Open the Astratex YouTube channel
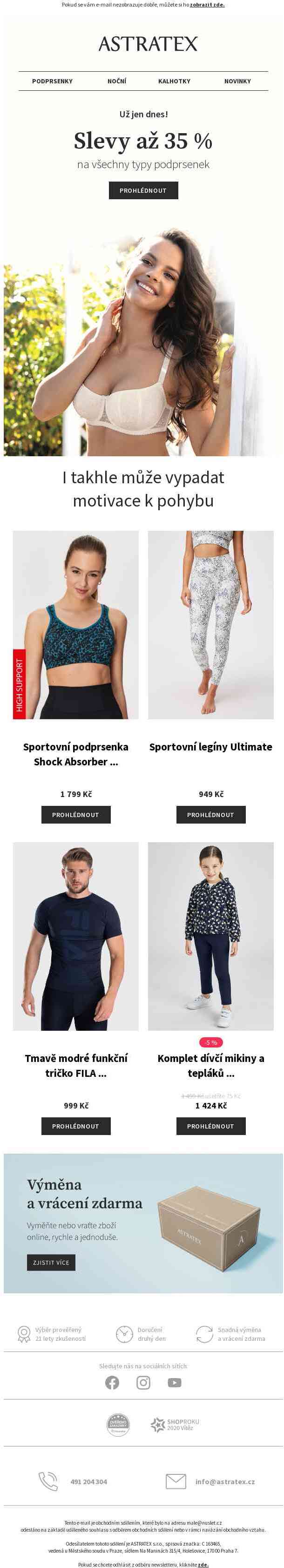Image resolution: width=284 pixels, height=1568 pixels. [x=175, y=1382]
